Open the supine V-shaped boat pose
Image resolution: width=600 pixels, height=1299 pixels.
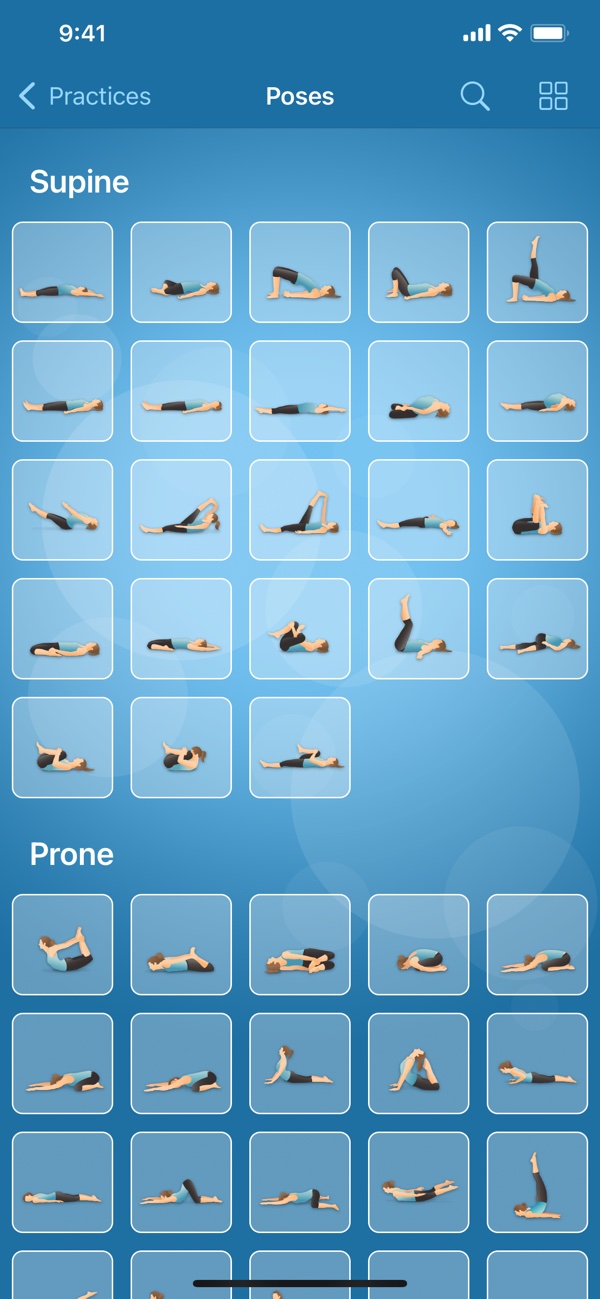pos(62,510)
